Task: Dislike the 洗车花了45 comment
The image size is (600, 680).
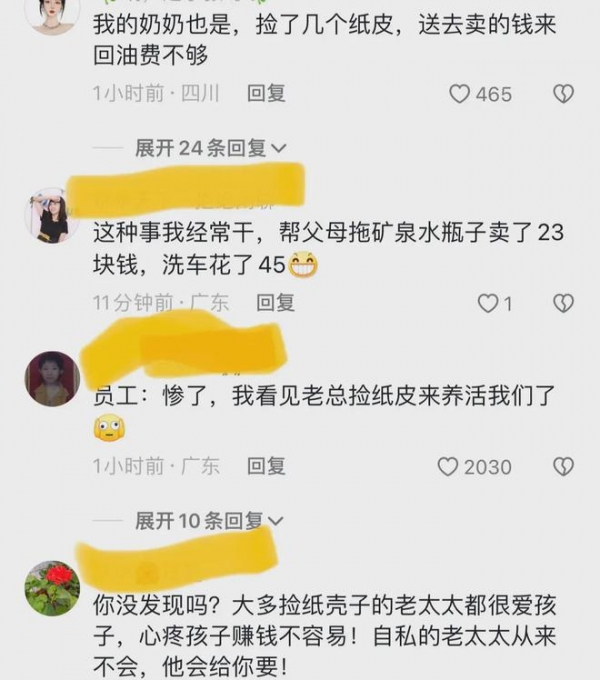Action: tap(563, 303)
